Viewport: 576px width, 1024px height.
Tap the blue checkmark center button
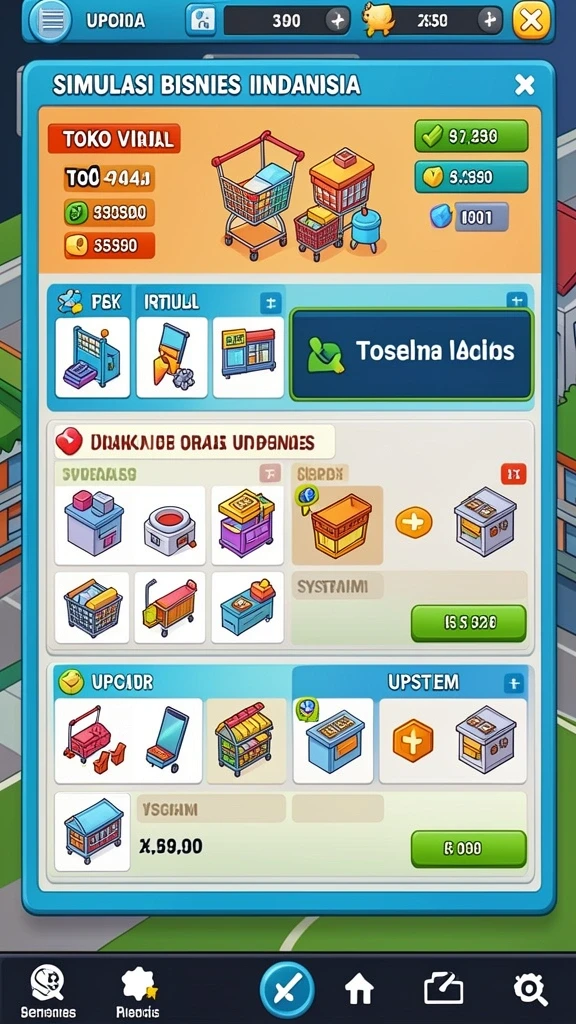pos(286,989)
